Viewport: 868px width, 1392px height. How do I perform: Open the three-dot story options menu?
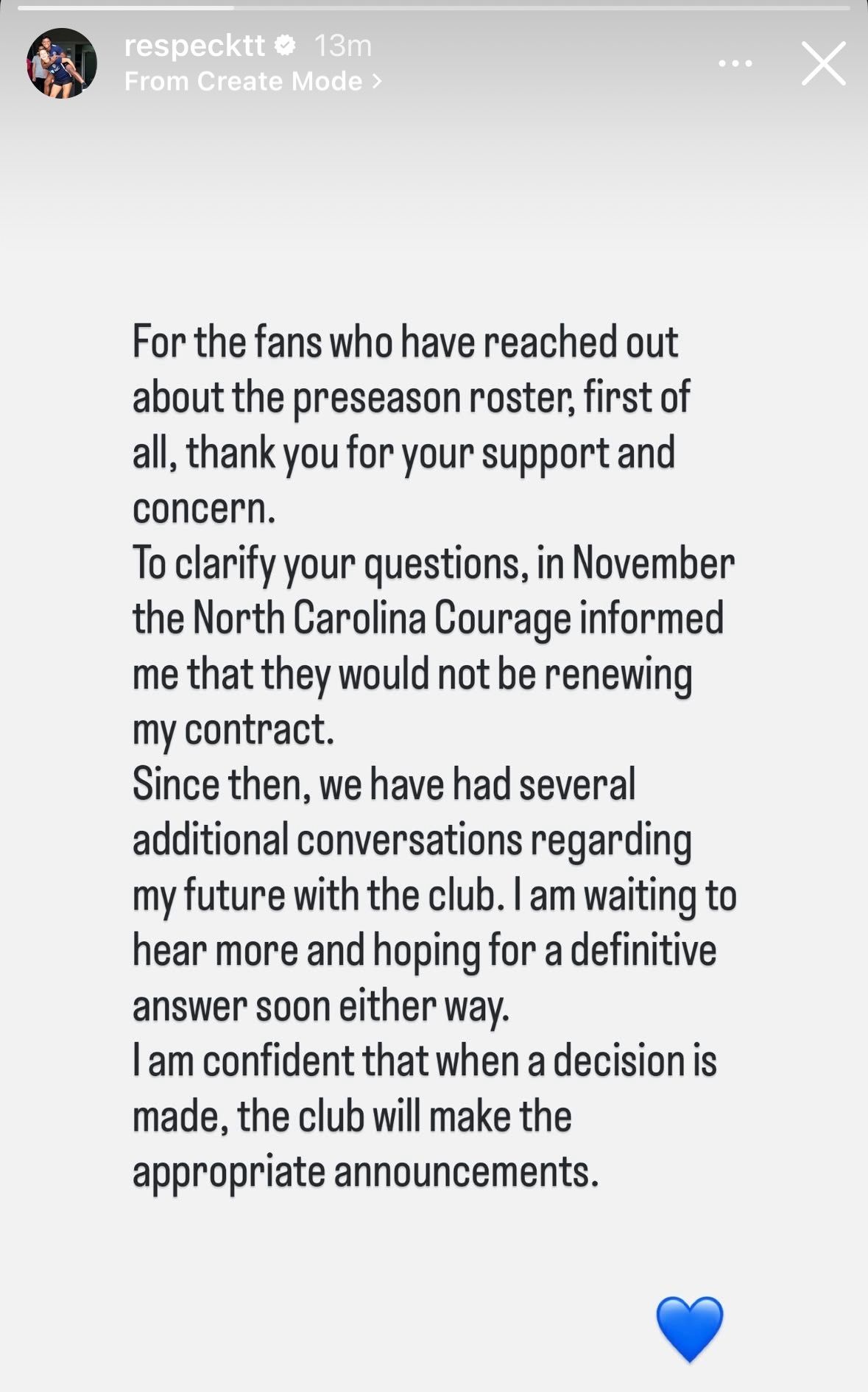(x=735, y=64)
